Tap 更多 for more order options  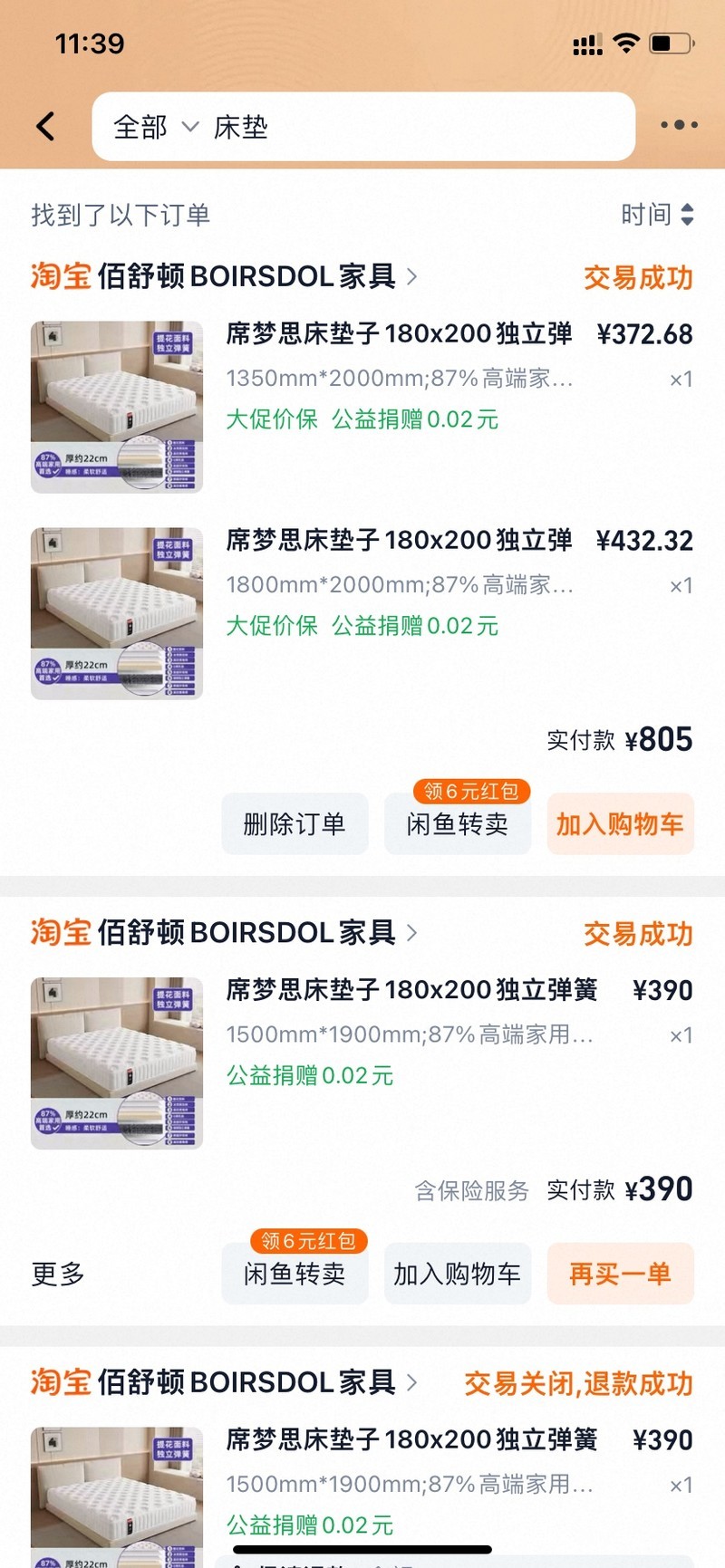(x=58, y=1274)
